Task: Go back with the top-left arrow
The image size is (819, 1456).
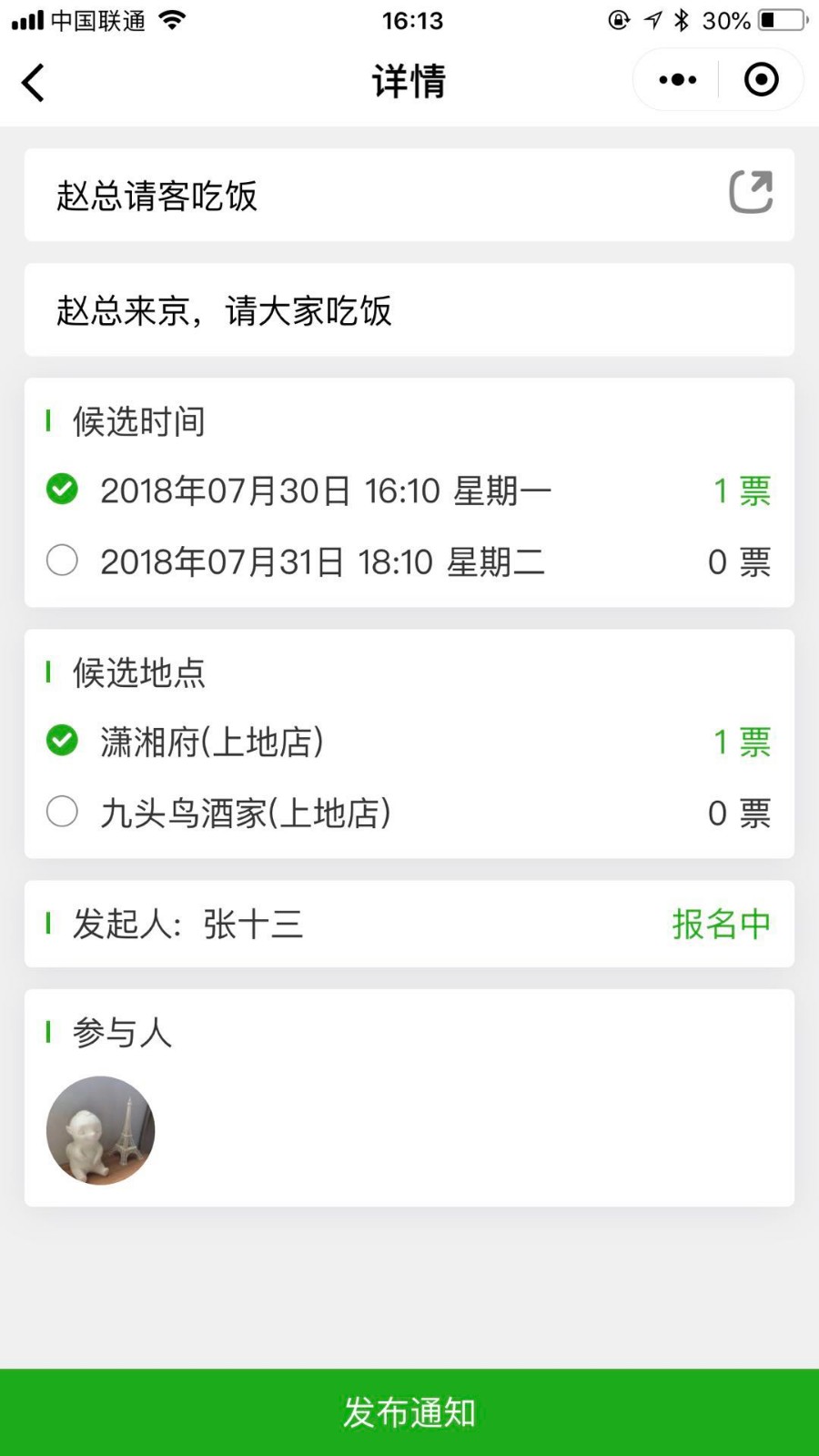Action: point(34,82)
